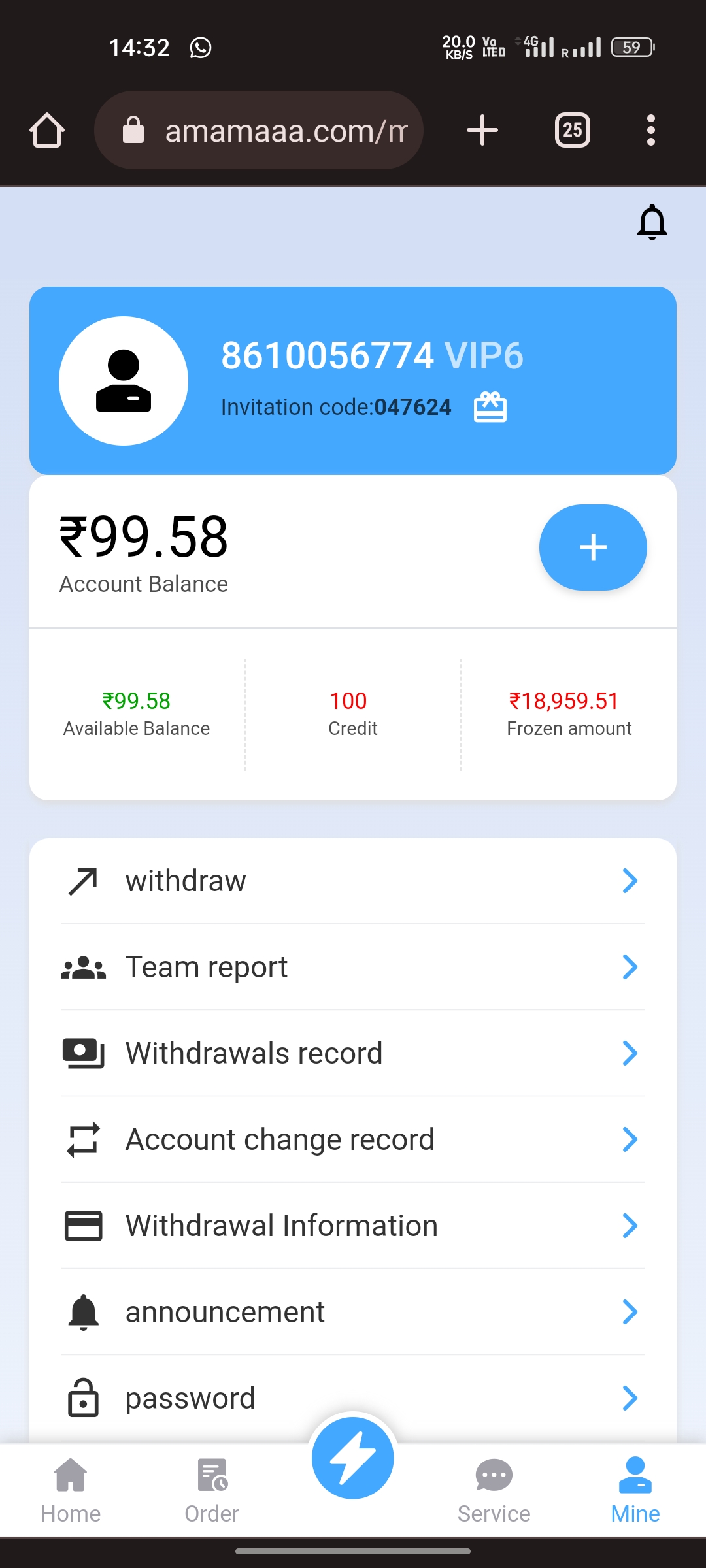Viewport: 706px width, 1568px height.
Task: Tap the gift icon beside invitation code
Action: 490,407
